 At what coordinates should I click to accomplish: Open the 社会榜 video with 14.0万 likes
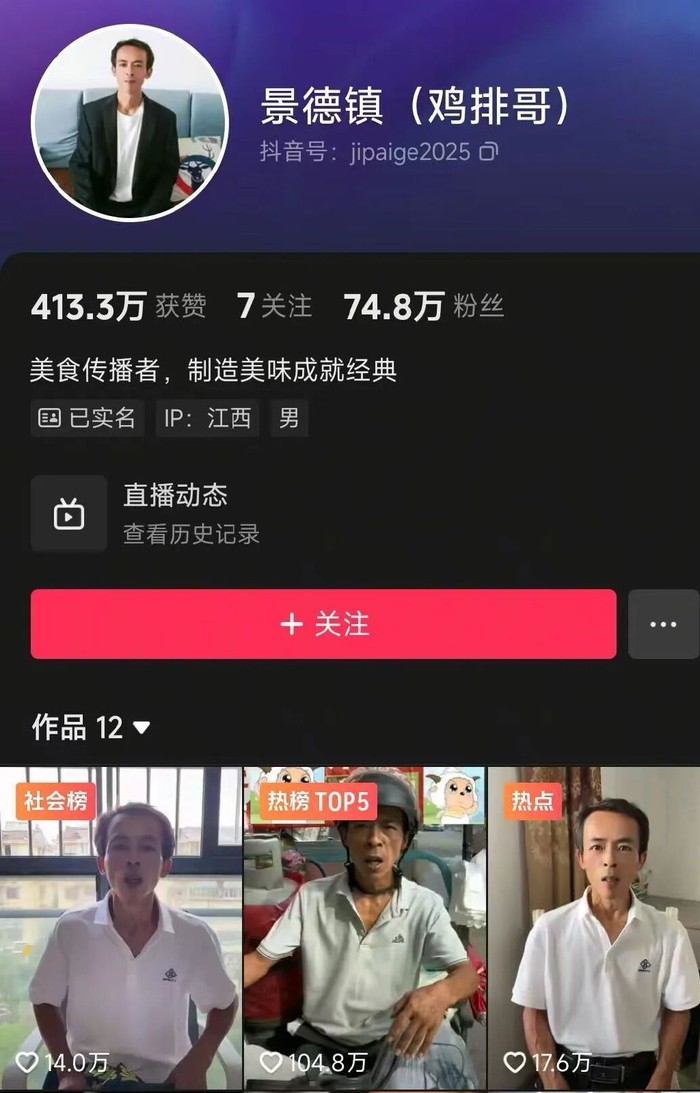120,928
